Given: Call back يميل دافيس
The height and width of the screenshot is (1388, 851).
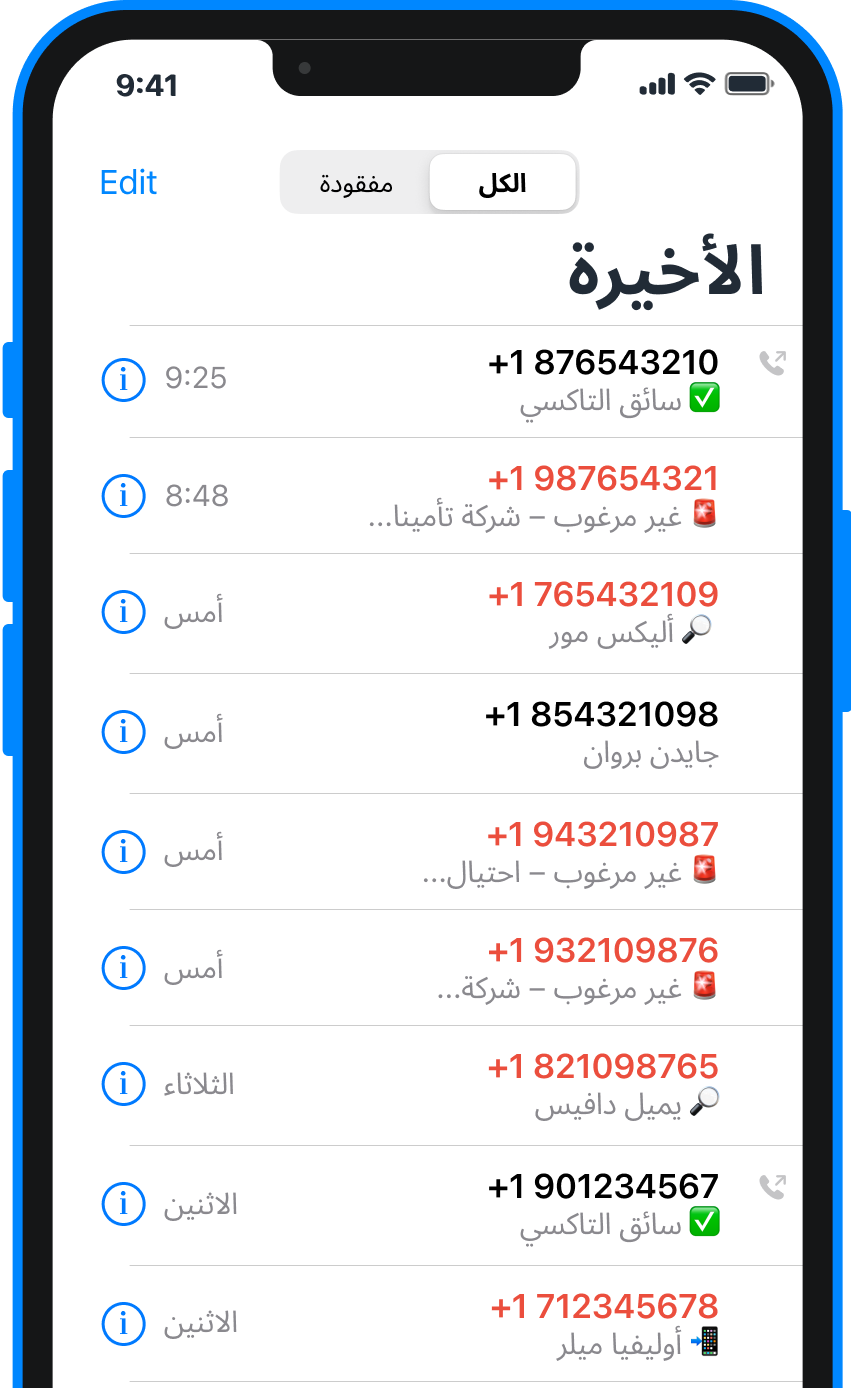Looking at the screenshot, I should [x=466, y=1086].
